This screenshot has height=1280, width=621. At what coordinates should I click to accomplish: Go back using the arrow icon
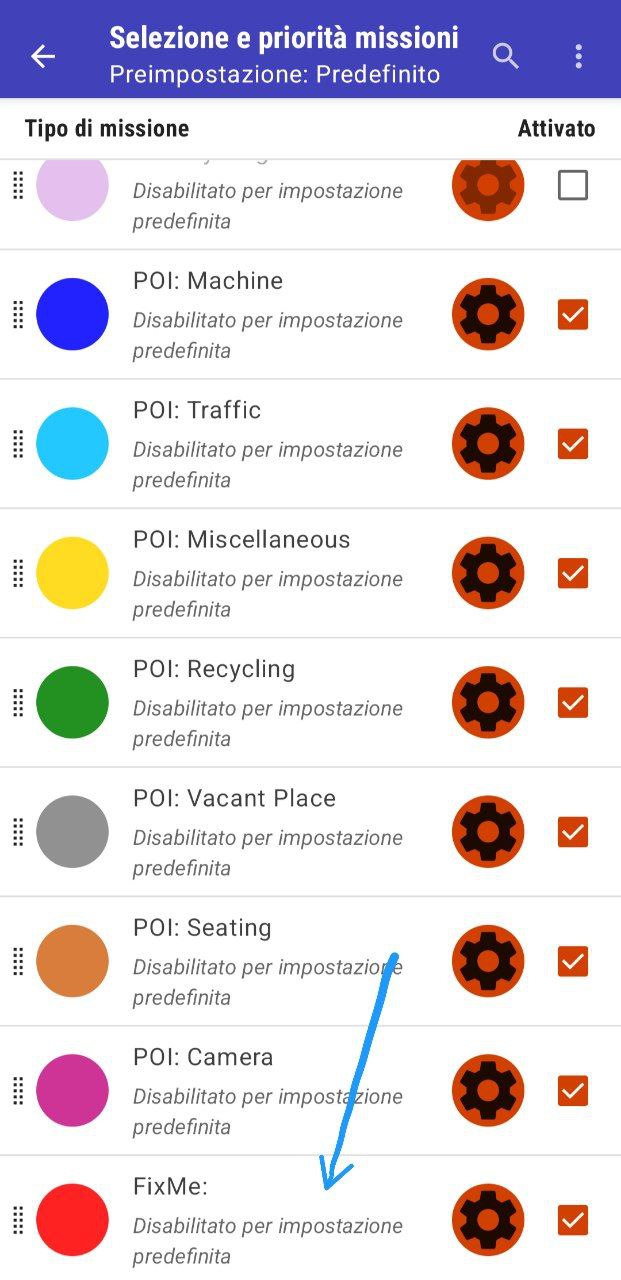click(43, 57)
